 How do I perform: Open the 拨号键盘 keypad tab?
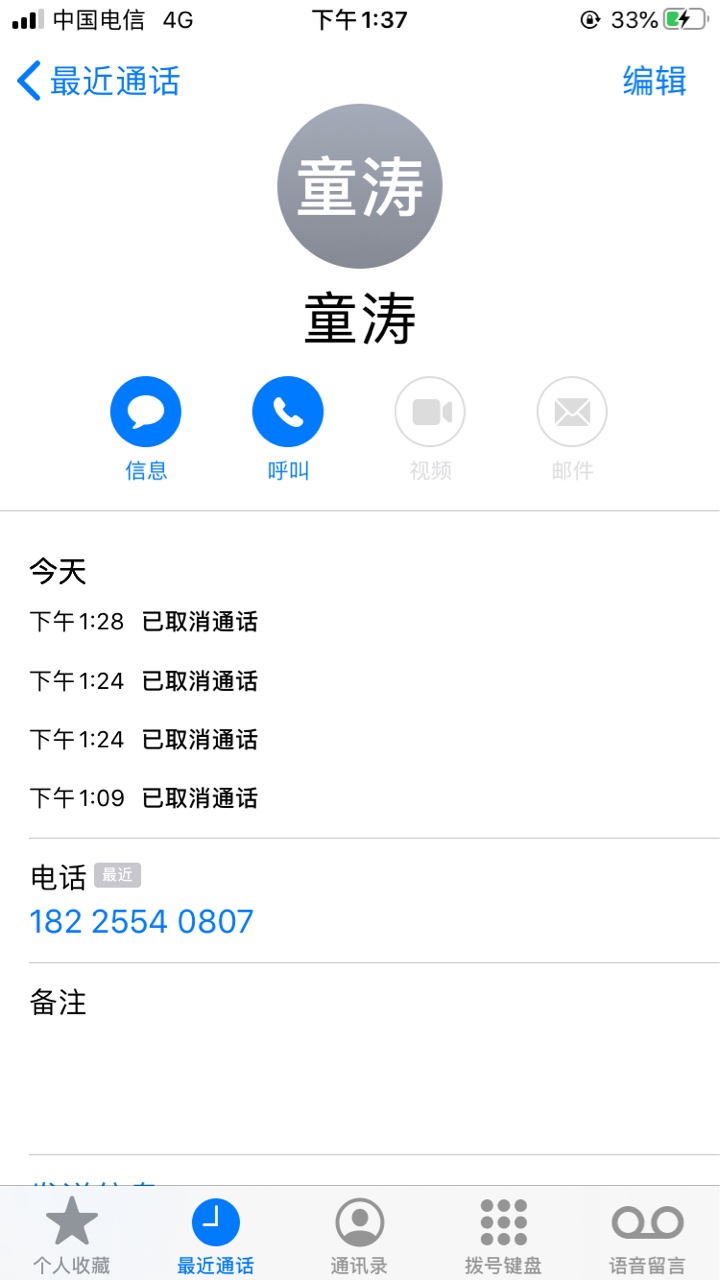(503, 1236)
